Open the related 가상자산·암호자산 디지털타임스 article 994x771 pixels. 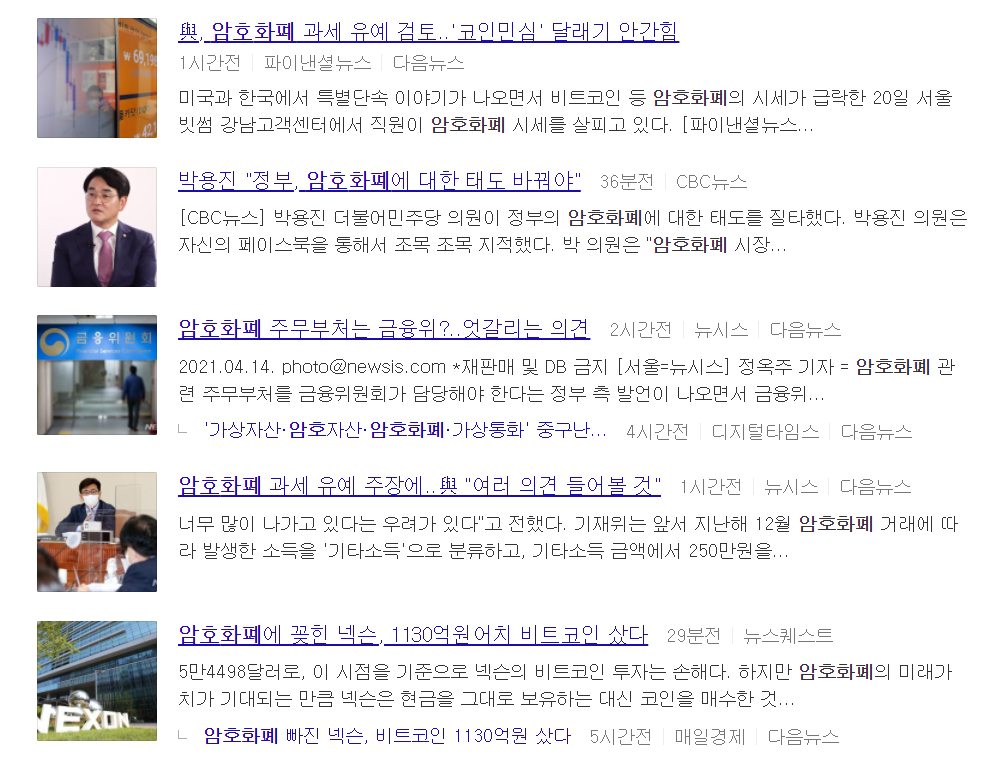point(404,431)
